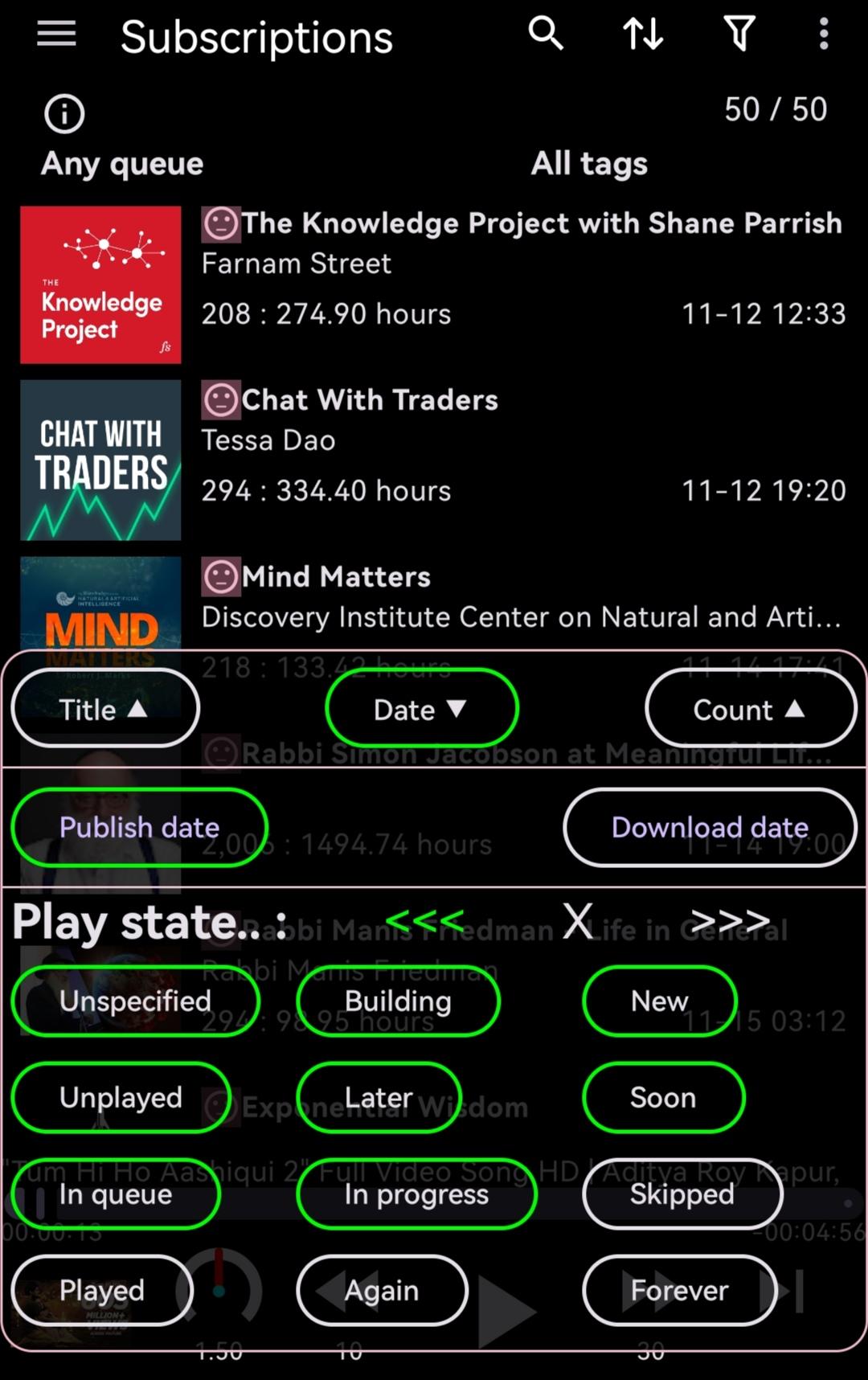The image size is (868, 1380).
Task: Toggle the New play state chip
Action: pos(659,1001)
